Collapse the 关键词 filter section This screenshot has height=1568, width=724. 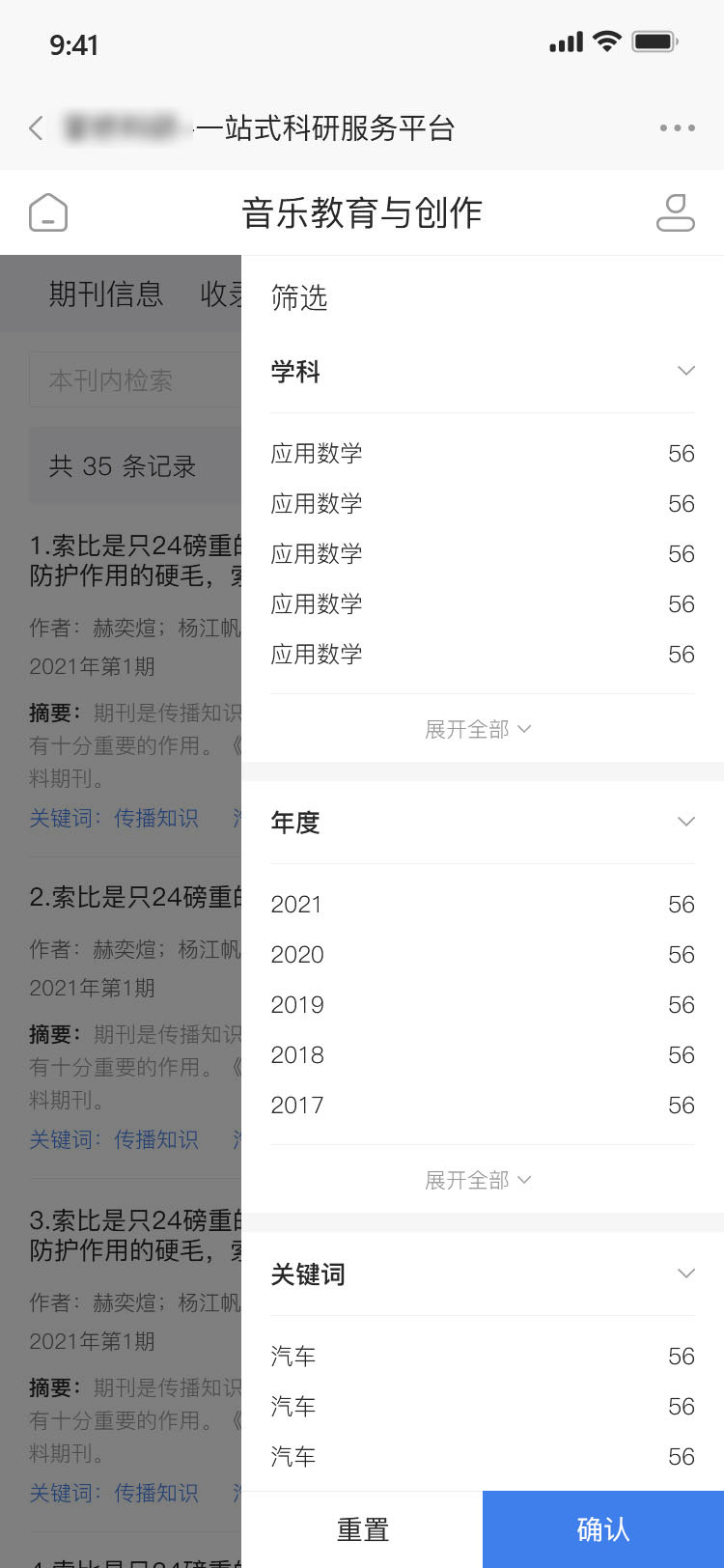(686, 1274)
